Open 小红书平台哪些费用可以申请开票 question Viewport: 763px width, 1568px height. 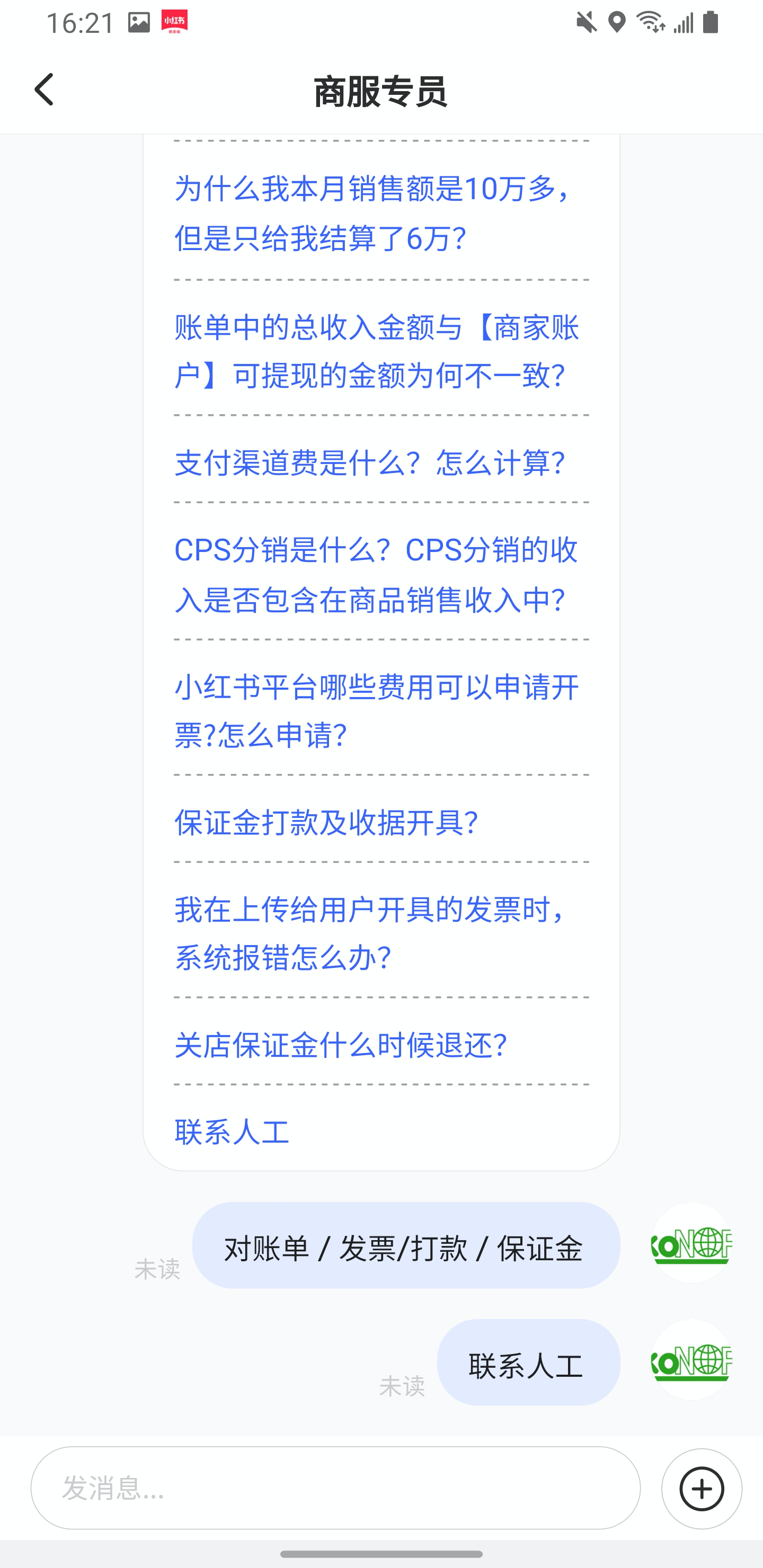click(x=375, y=710)
